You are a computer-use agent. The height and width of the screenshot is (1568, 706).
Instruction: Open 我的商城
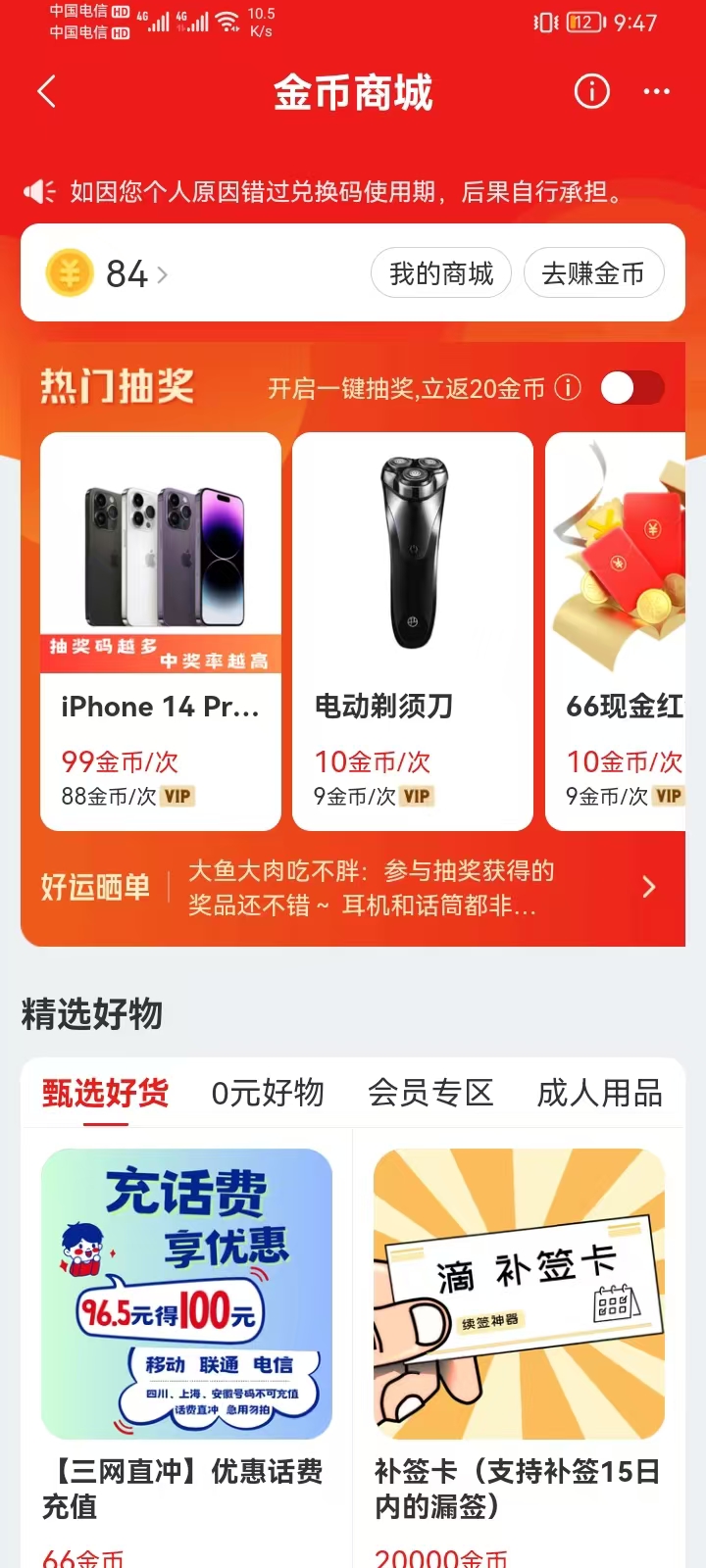441,273
